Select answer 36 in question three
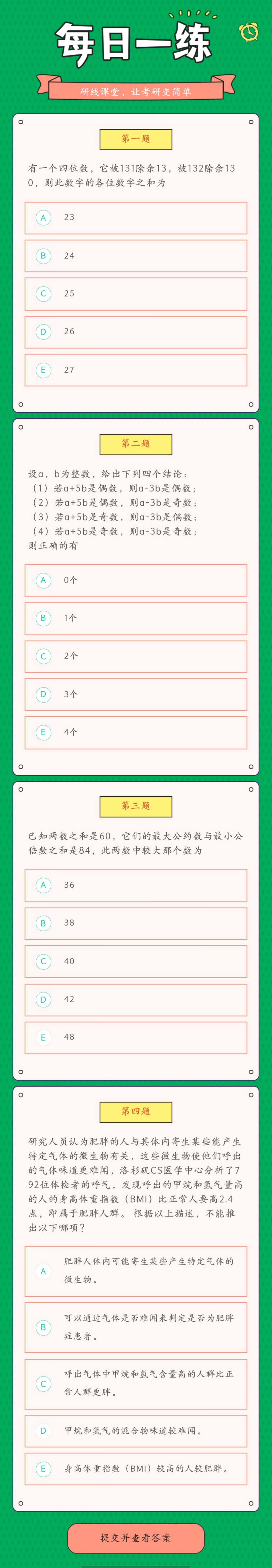 (x=135, y=885)
